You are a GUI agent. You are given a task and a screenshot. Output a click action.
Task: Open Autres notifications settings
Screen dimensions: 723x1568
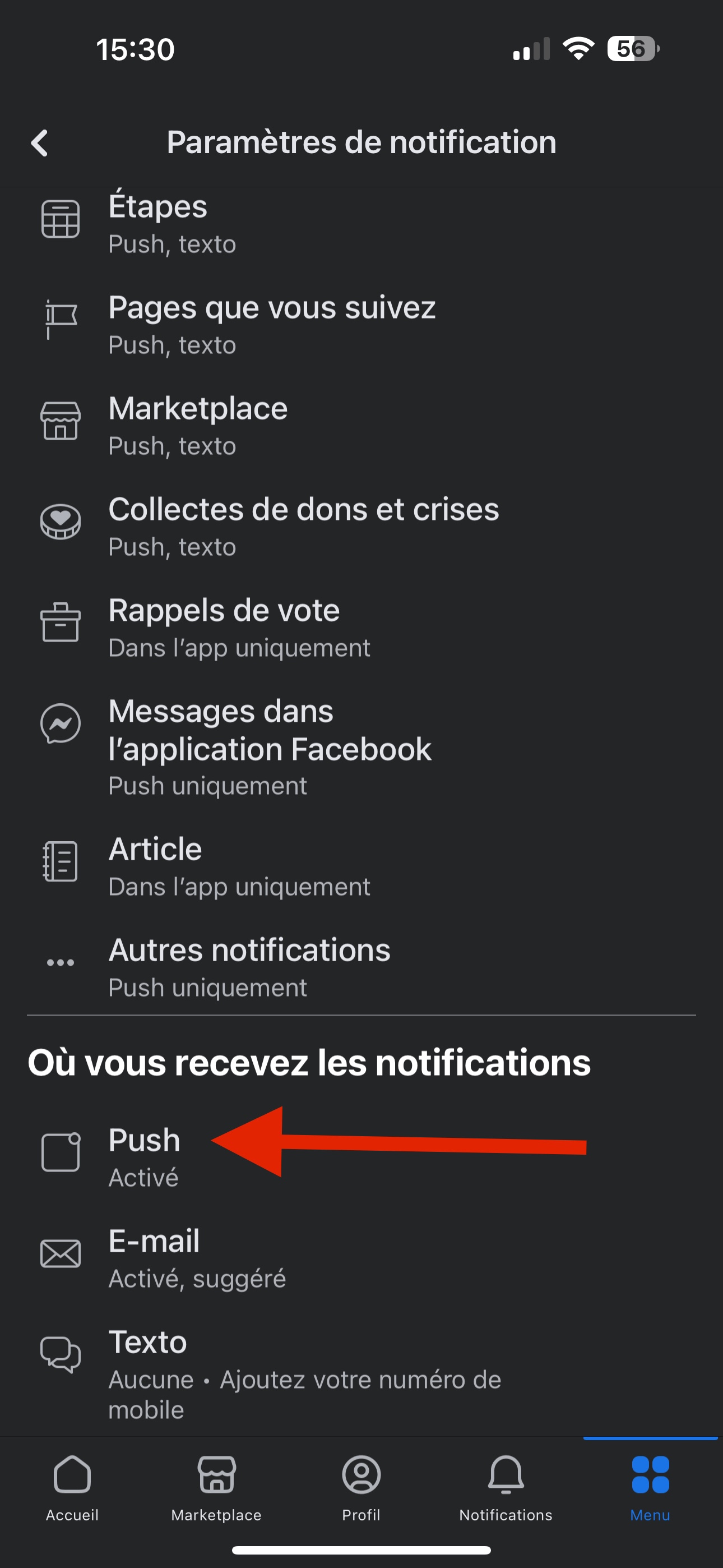[249, 967]
